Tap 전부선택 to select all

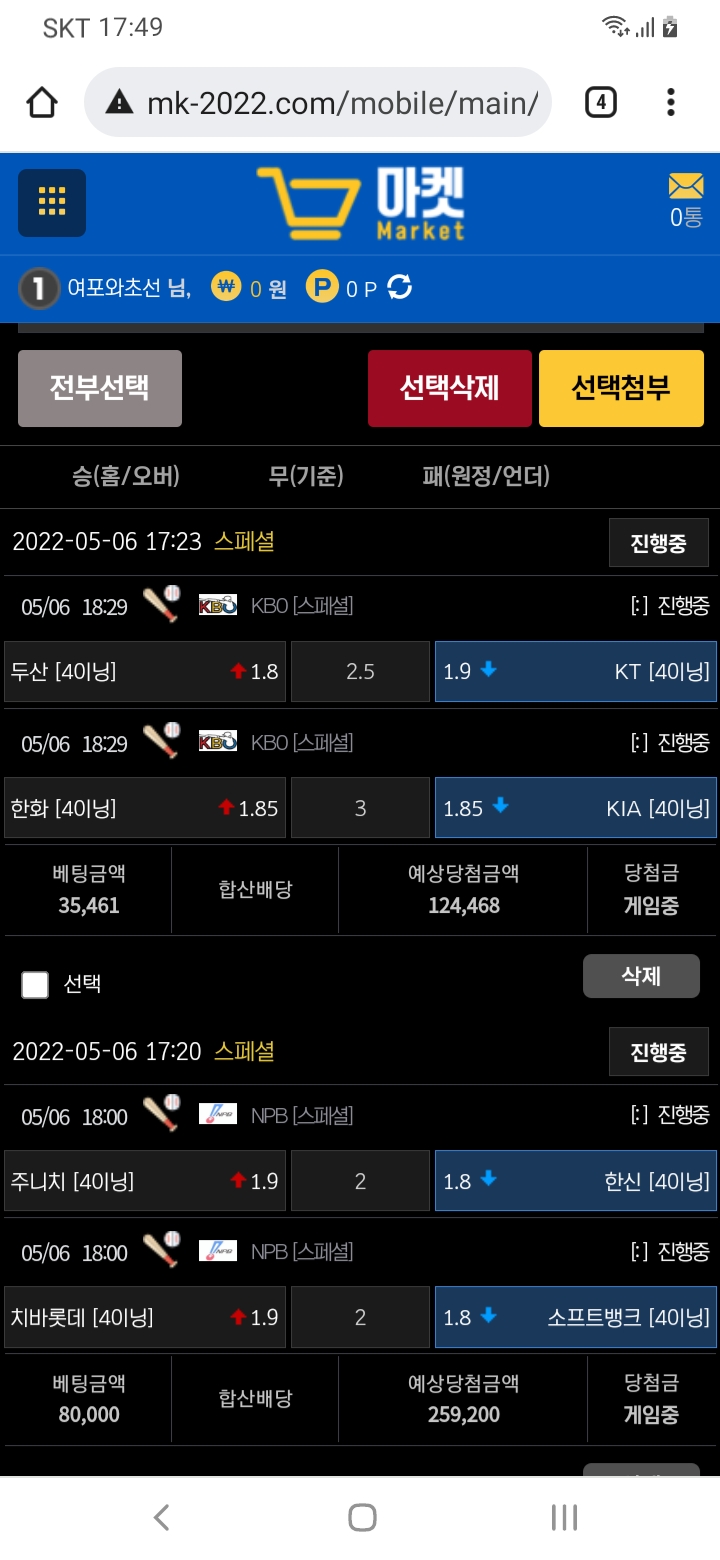(100, 388)
